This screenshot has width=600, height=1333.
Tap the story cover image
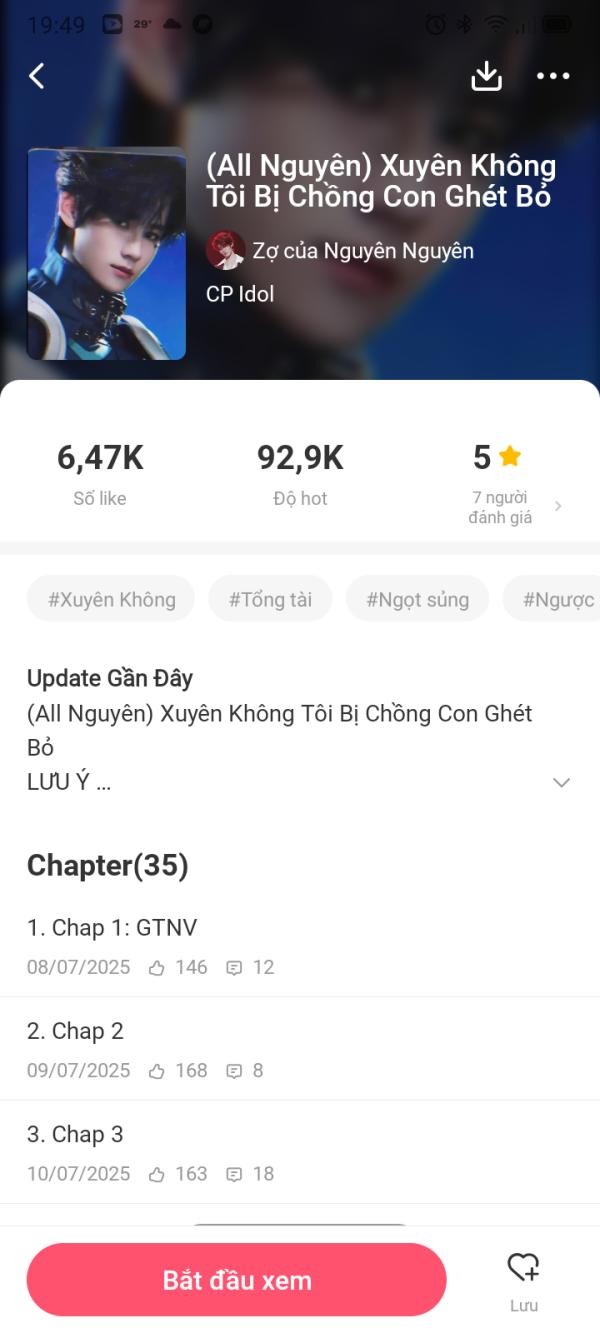coord(106,254)
